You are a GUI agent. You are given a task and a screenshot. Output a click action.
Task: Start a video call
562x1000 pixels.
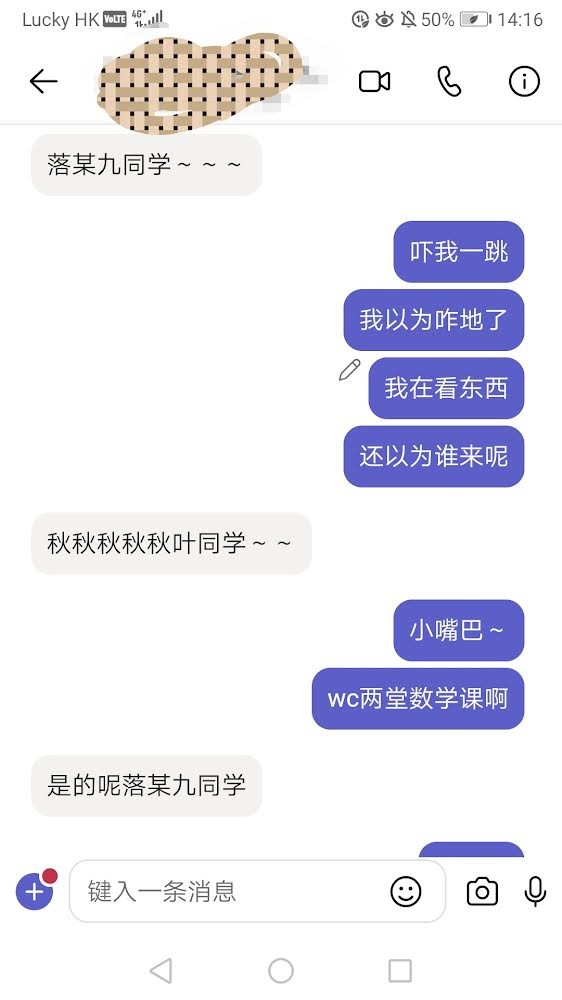coord(374,81)
